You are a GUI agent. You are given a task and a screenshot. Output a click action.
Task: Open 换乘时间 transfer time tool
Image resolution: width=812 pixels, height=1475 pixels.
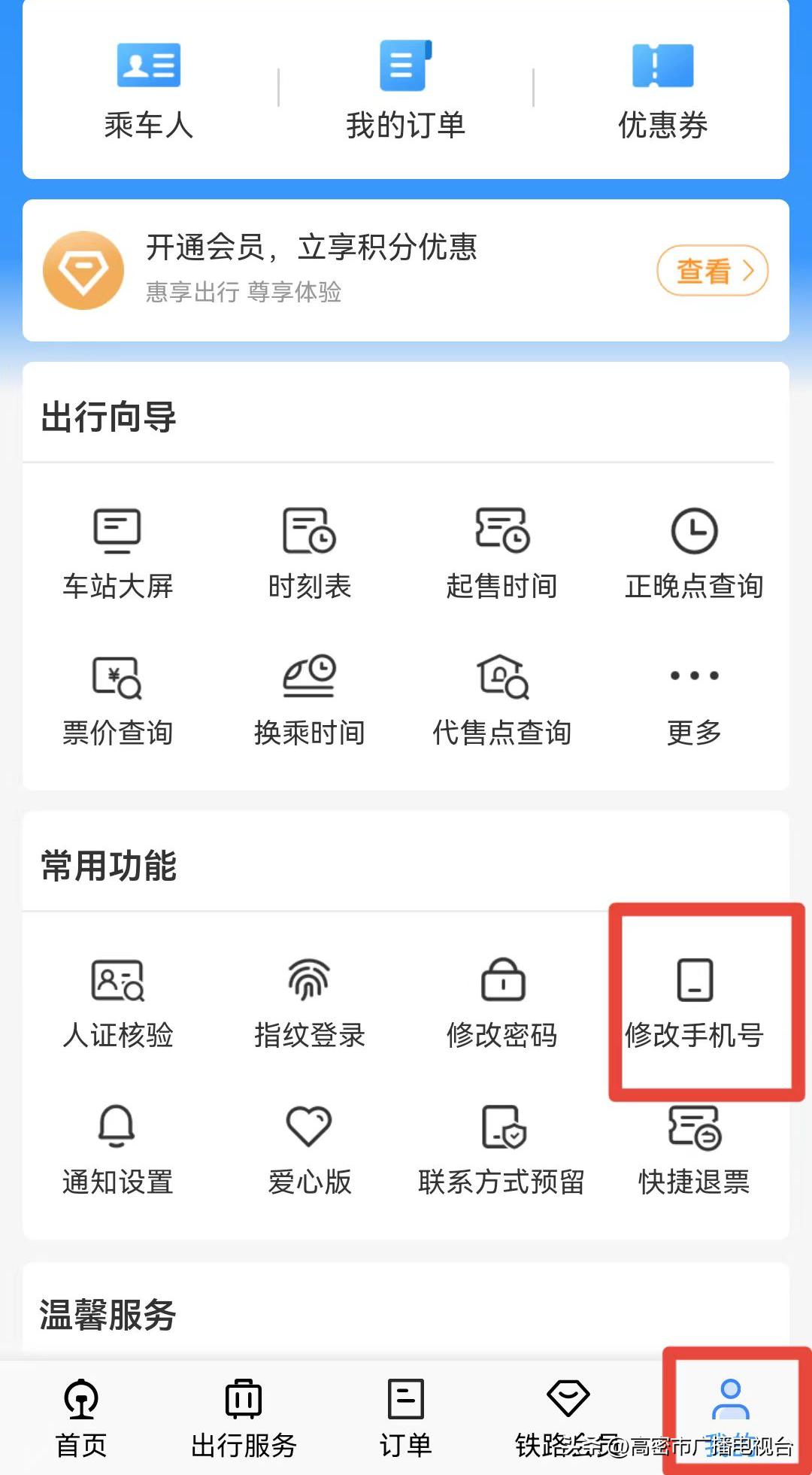point(308,696)
